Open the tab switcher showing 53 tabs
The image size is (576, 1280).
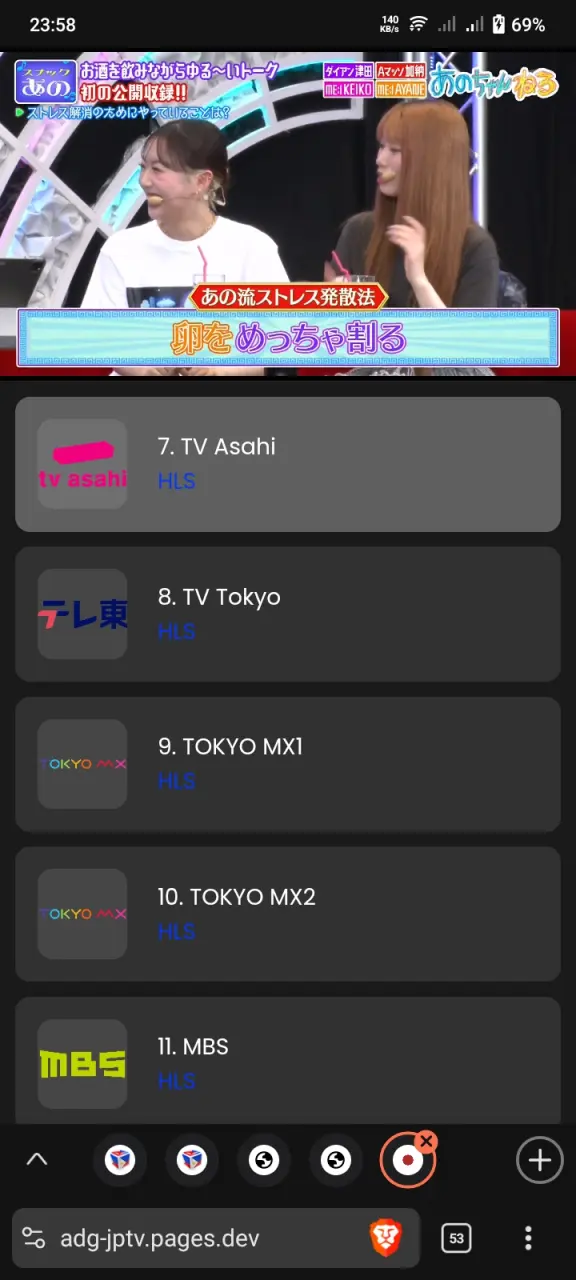pyautogui.click(x=456, y=1238)
